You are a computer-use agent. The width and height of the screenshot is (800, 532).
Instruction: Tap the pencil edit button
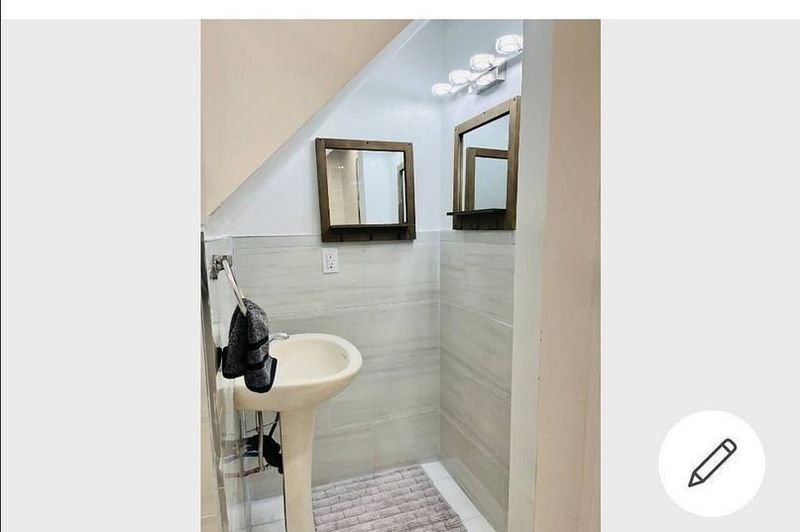click(712, 463)
